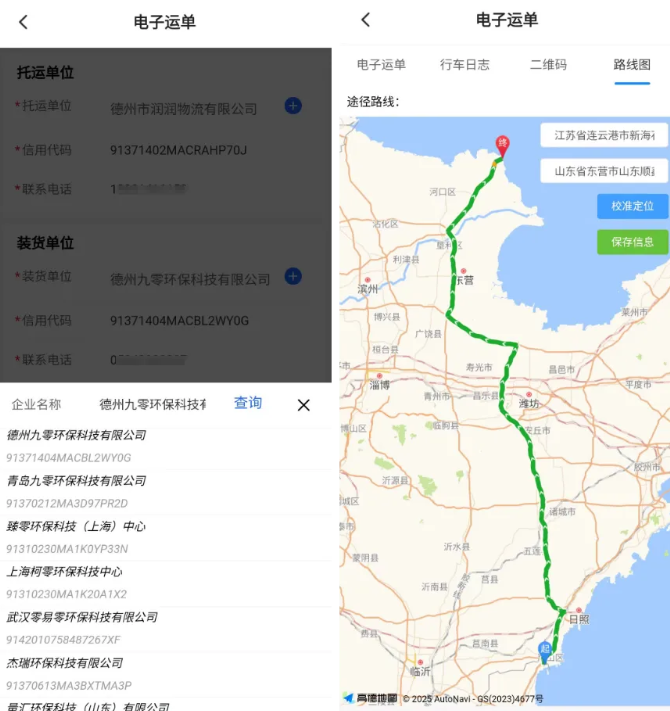Select the 上海柯零环保科技中心 result
Image resolution: width=670 pixels, height=711 pixels.
coord(66,572)
